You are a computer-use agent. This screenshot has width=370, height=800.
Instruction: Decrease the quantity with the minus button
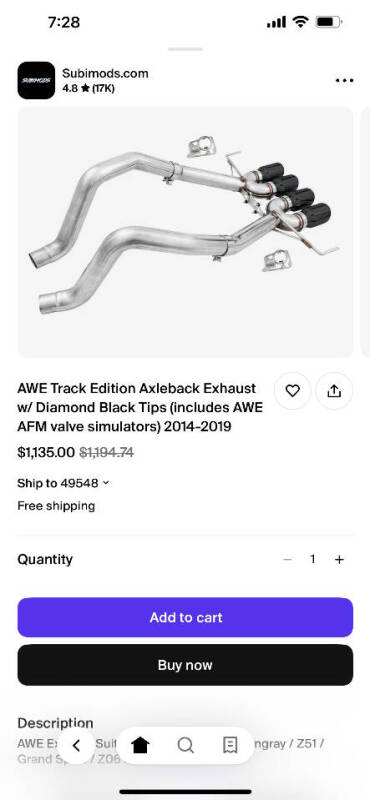pos(287,560)
